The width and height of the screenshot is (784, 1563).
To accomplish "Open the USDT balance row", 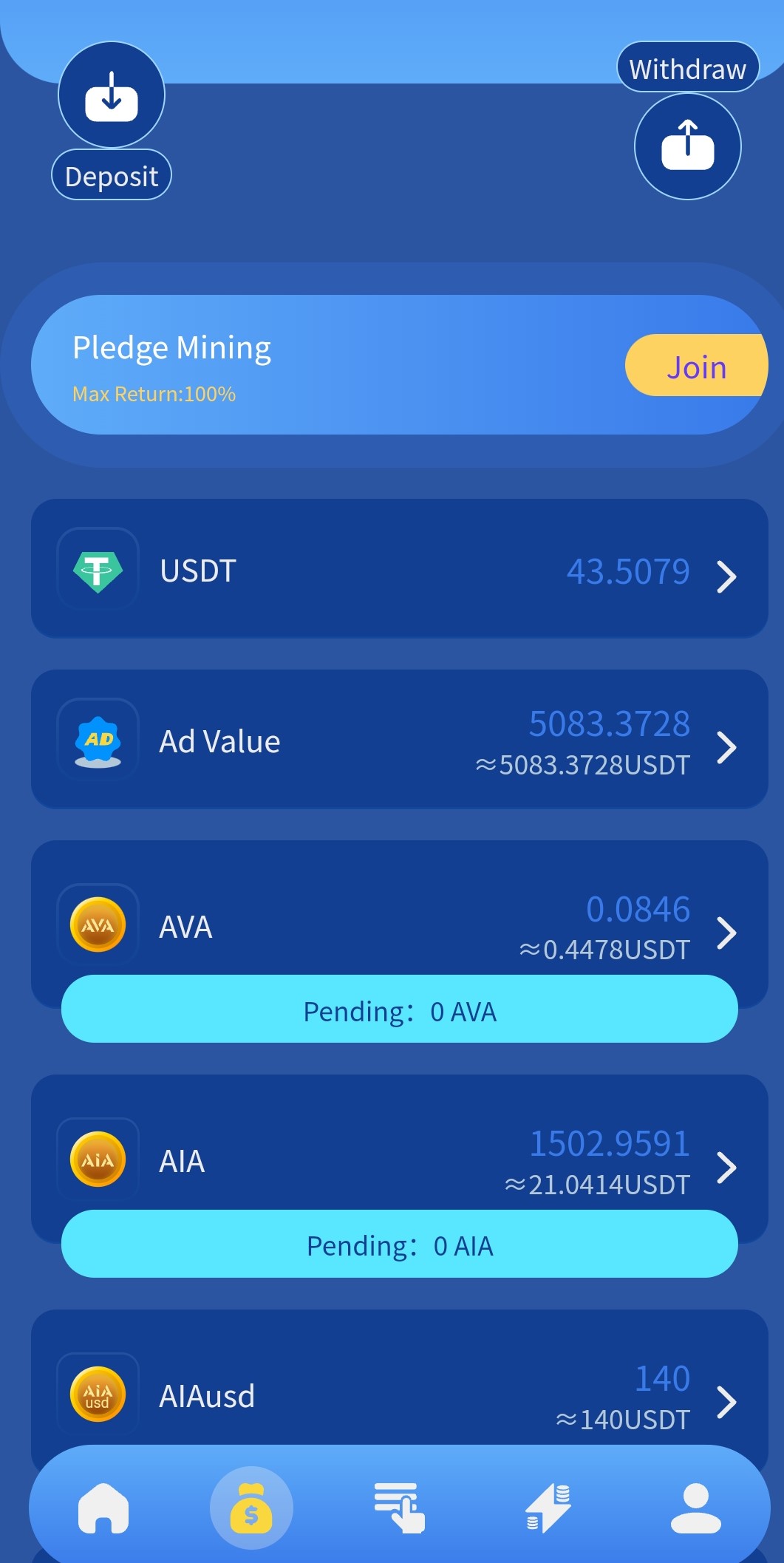I will pyautogui.click(x=400, y=568).
